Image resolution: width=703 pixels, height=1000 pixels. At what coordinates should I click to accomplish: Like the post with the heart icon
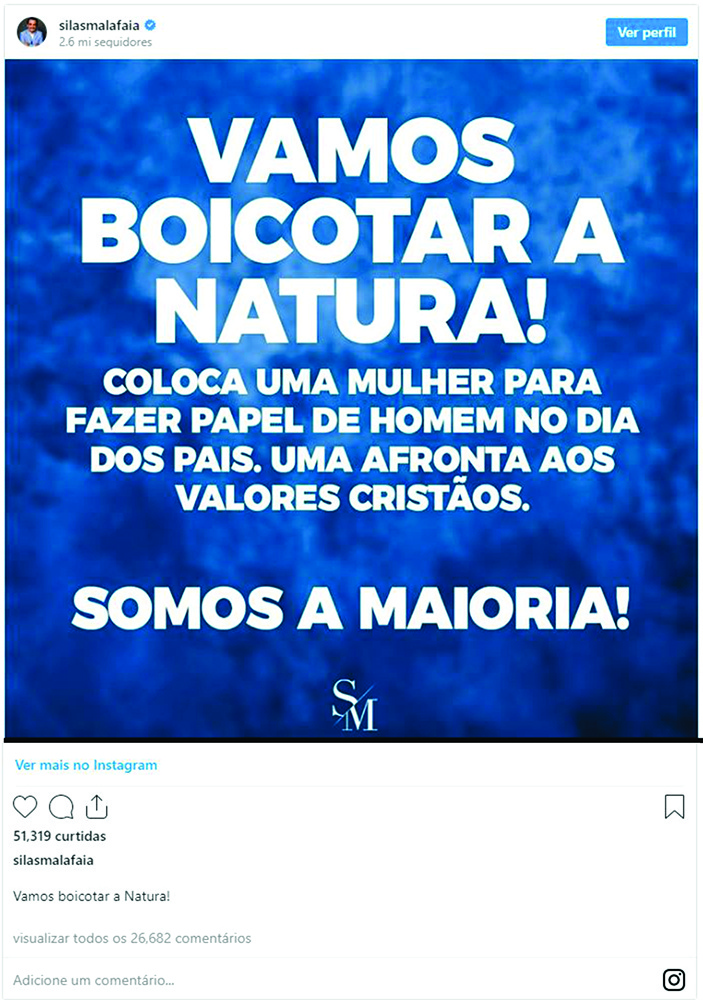click(25, 807)
